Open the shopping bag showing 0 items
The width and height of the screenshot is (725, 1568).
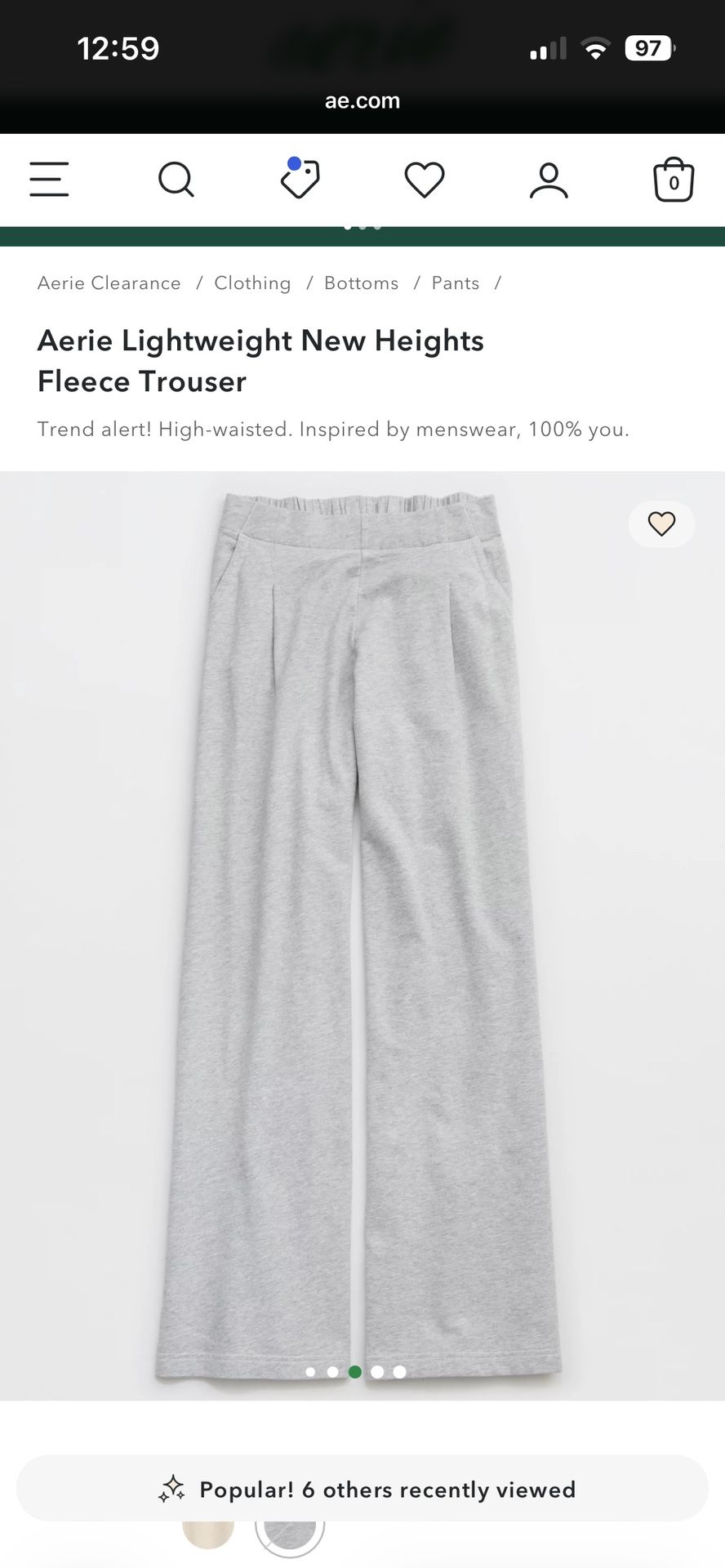click(672, 181)
